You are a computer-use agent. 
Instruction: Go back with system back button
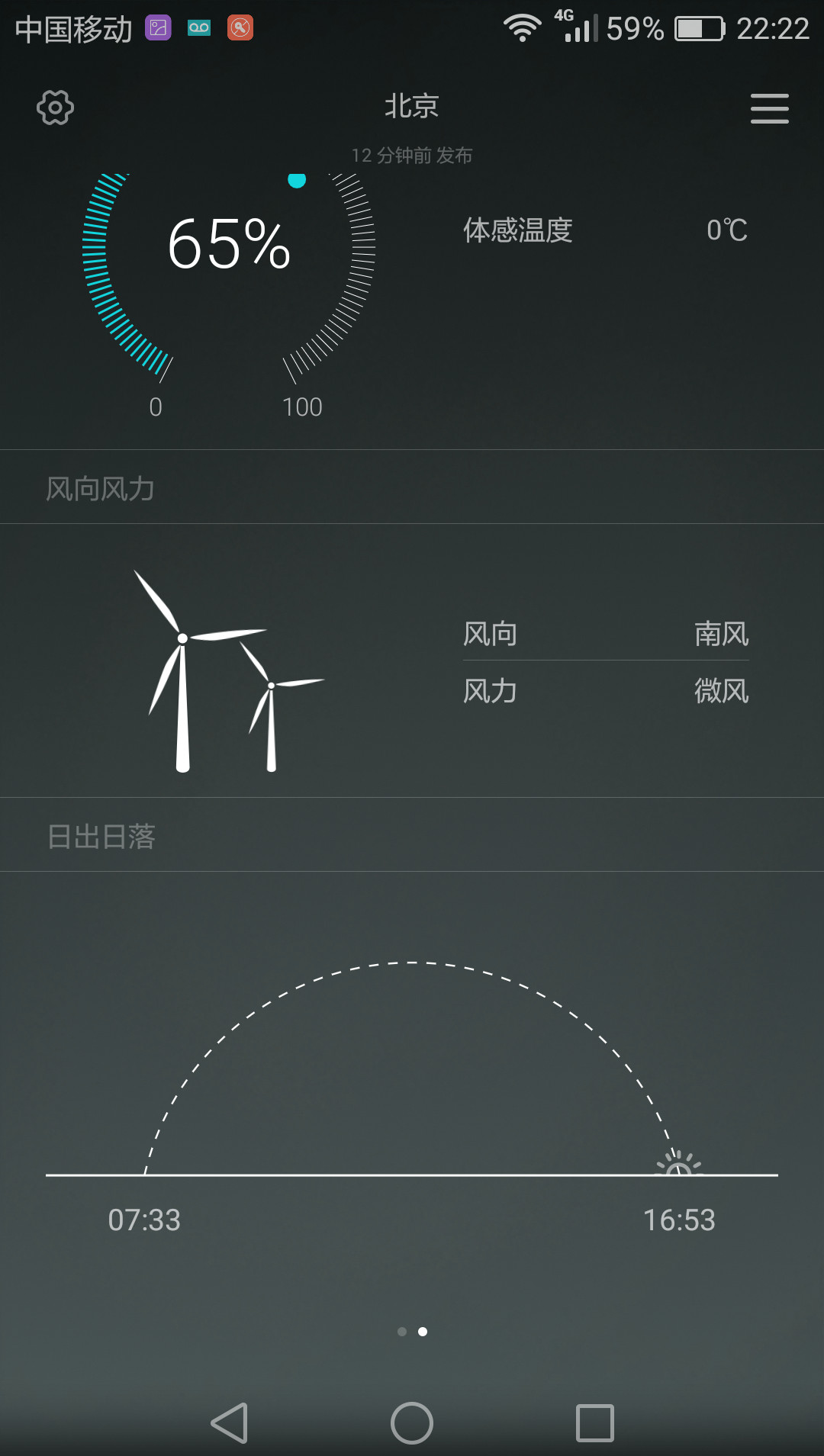(230, 1422)
